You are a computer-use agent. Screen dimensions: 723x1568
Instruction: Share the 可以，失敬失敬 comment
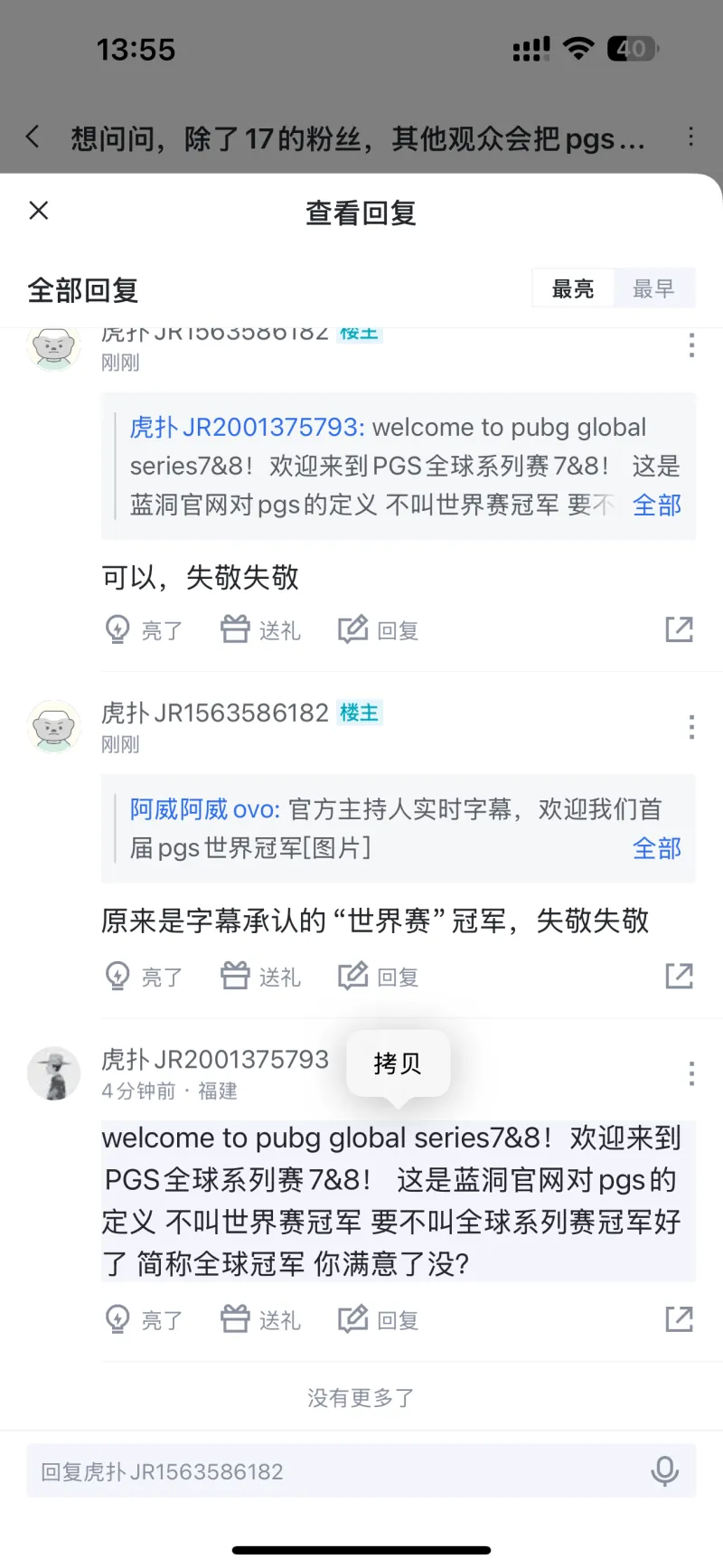pyautogui.click(x=679, y=629)
